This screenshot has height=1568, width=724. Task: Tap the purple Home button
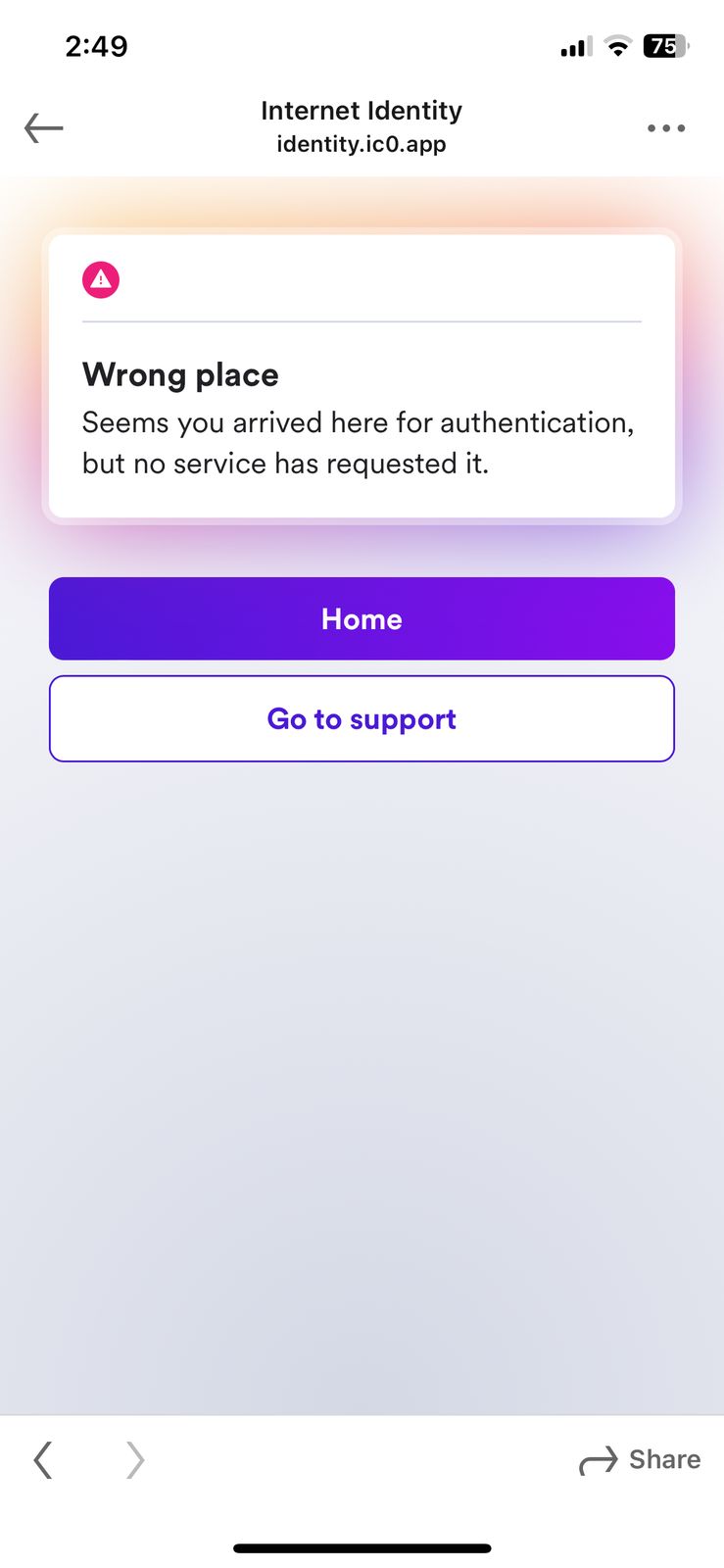point(362,618)
